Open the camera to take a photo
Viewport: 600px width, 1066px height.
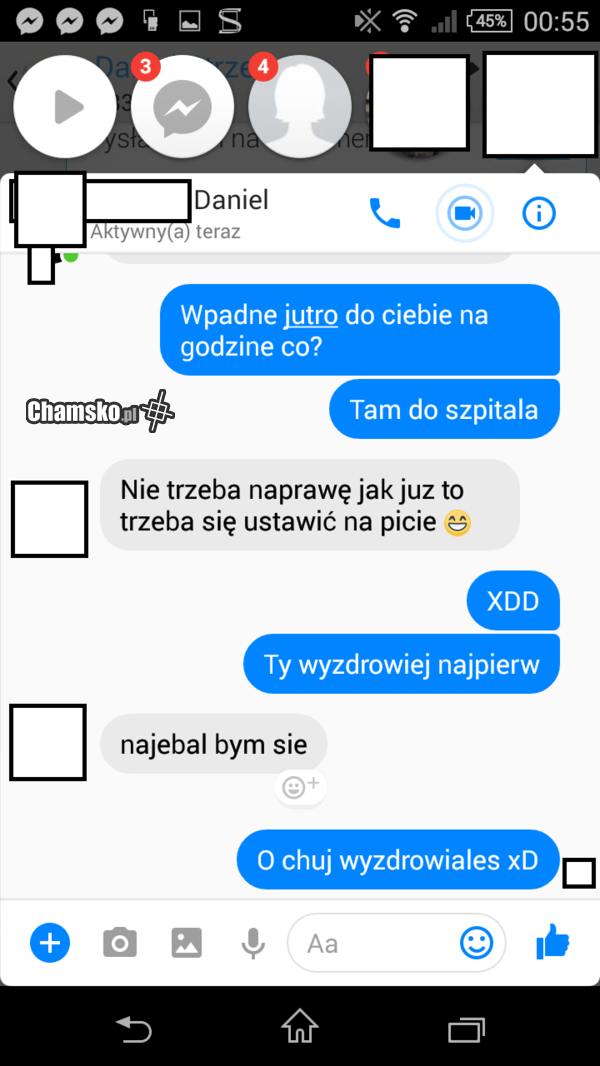coord(120,942)
